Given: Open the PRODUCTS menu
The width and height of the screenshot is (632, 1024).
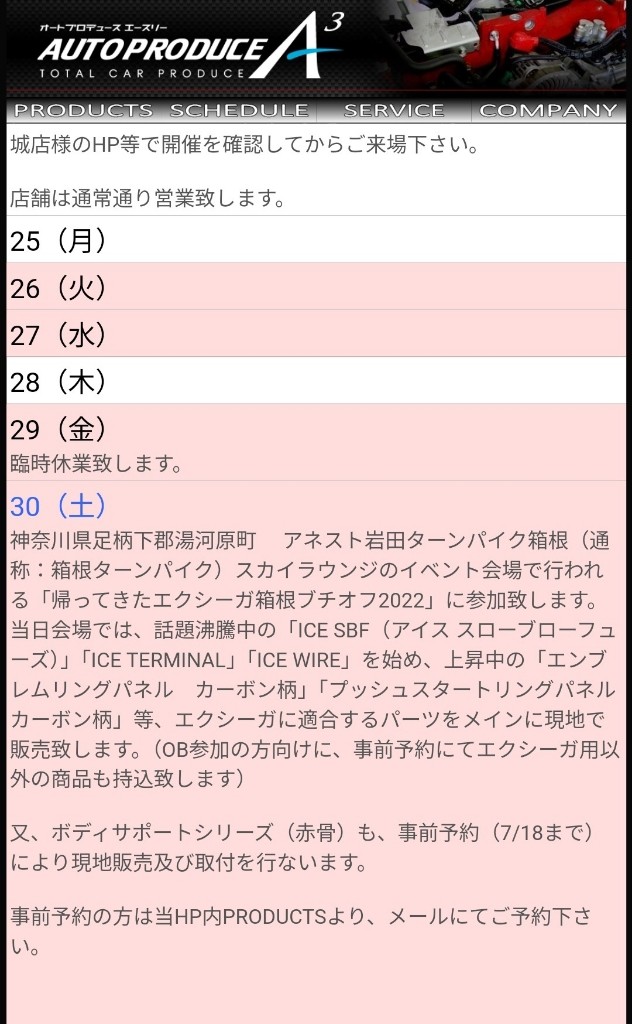Looking at the screenshot, I should [x=84, y=110].
